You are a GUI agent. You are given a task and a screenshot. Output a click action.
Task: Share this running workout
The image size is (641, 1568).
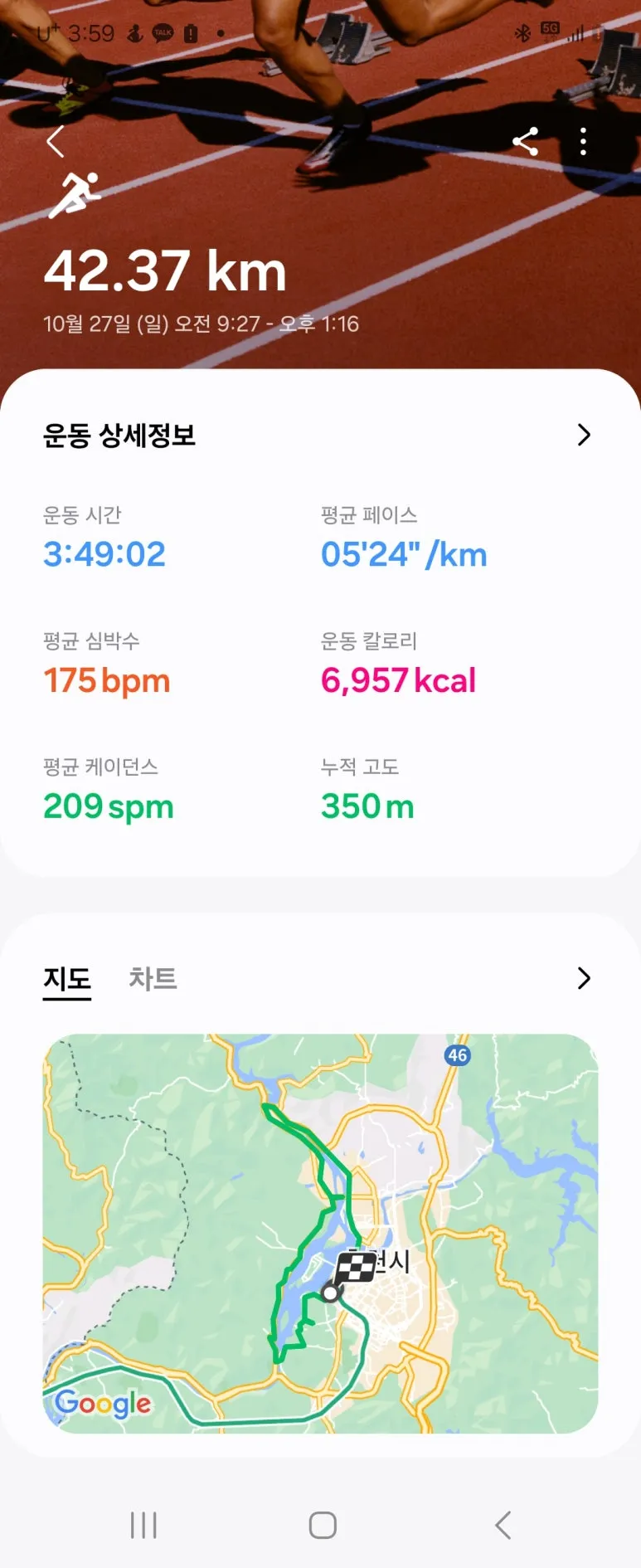pyautogui.click(x=526, y=142)
